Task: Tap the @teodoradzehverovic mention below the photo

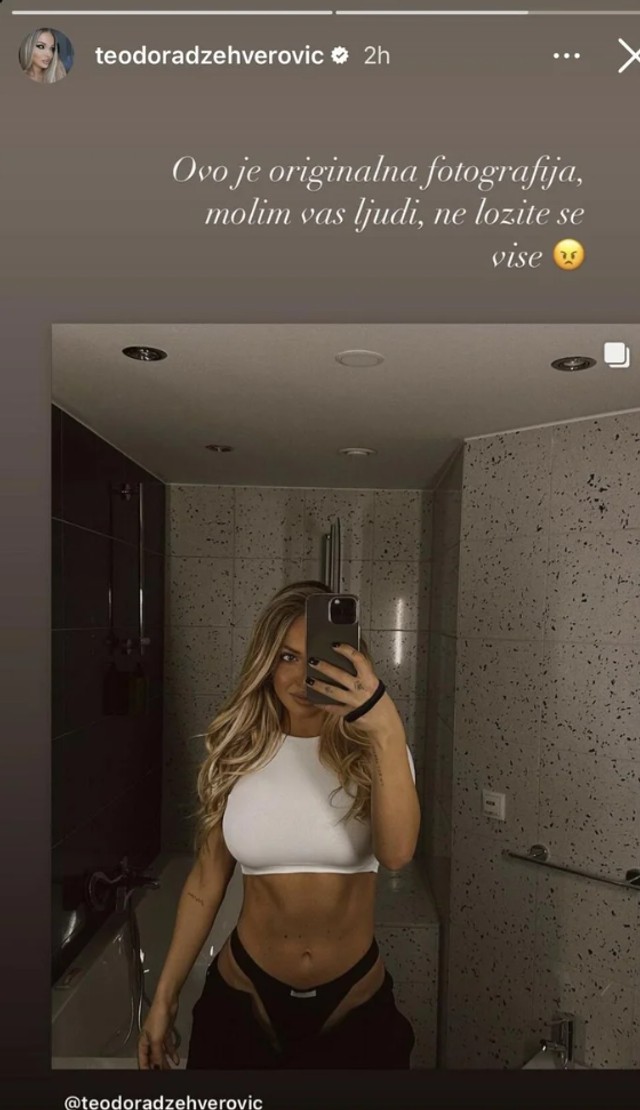Action: tap(163, 1101)
